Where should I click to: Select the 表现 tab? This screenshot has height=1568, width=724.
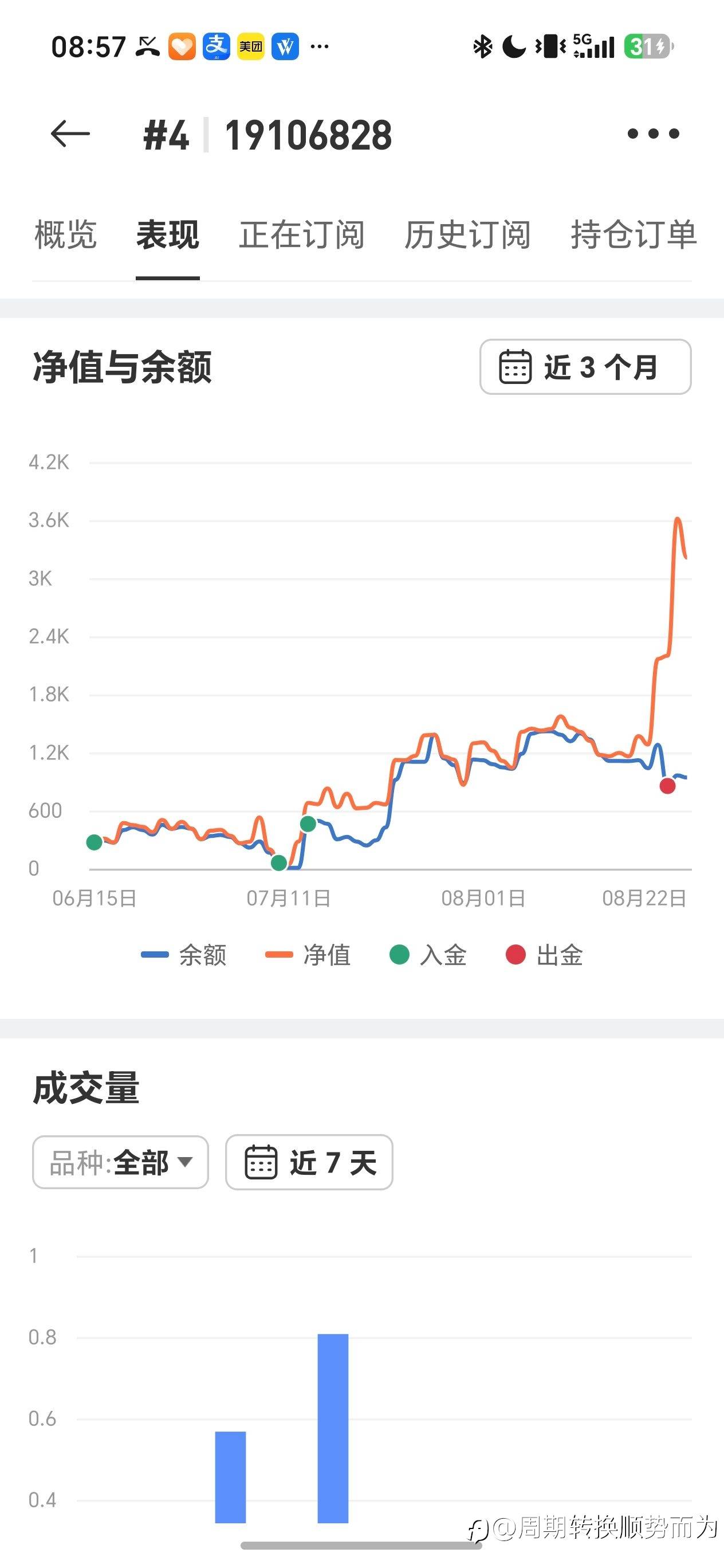click(167, 235)
